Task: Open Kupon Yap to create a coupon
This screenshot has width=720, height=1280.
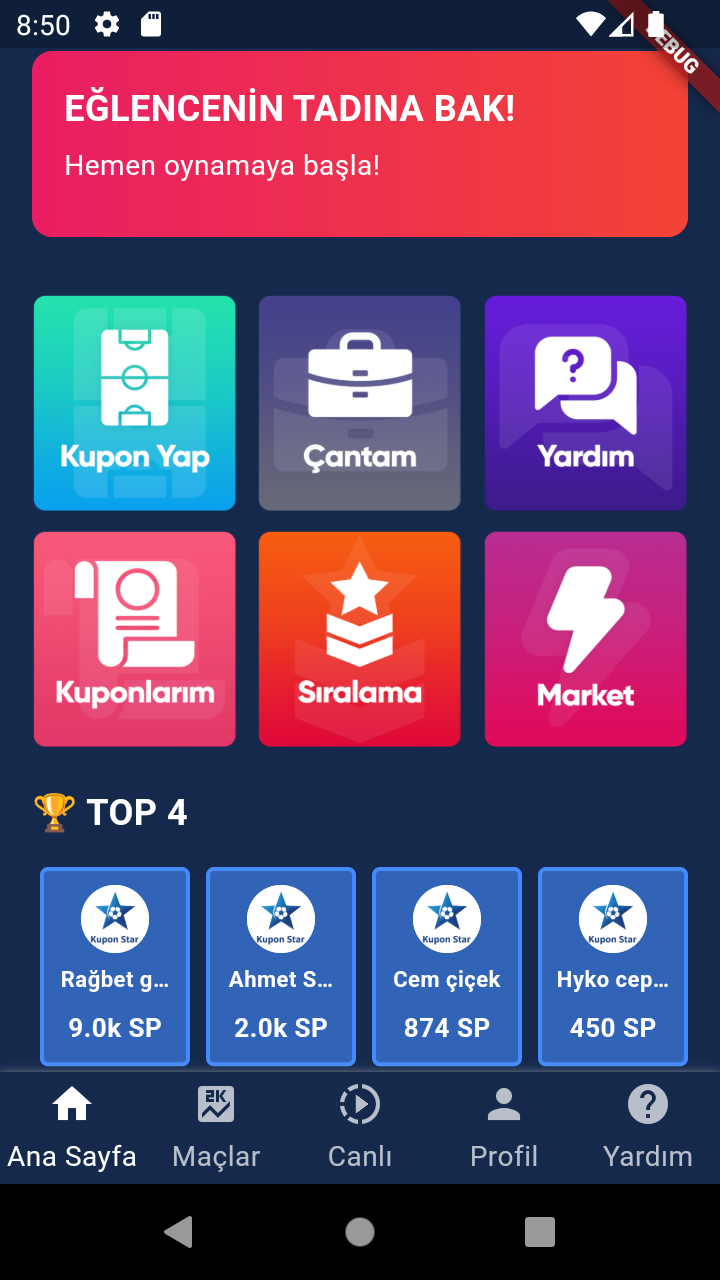Action: [134, 403]
